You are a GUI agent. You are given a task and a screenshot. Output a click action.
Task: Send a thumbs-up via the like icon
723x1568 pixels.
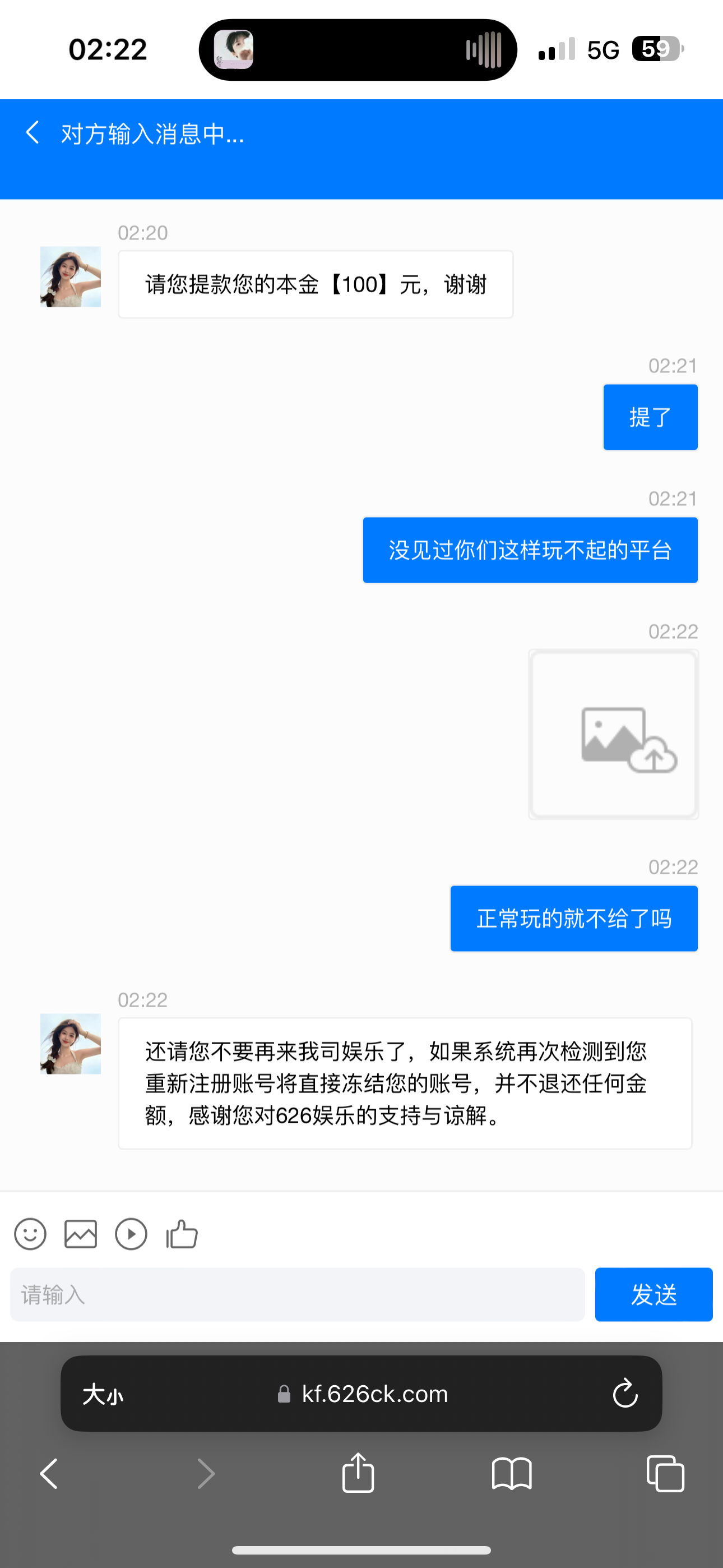pos(180,1234)
